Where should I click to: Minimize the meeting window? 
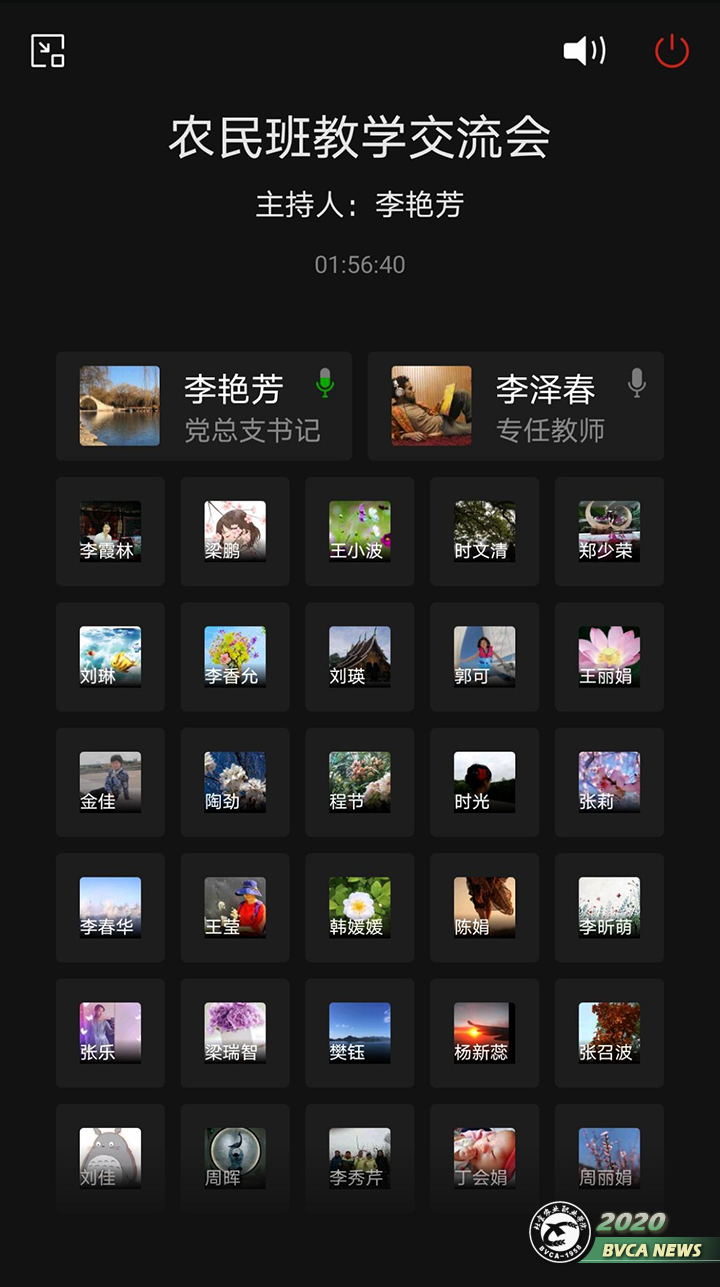point(48,51)
